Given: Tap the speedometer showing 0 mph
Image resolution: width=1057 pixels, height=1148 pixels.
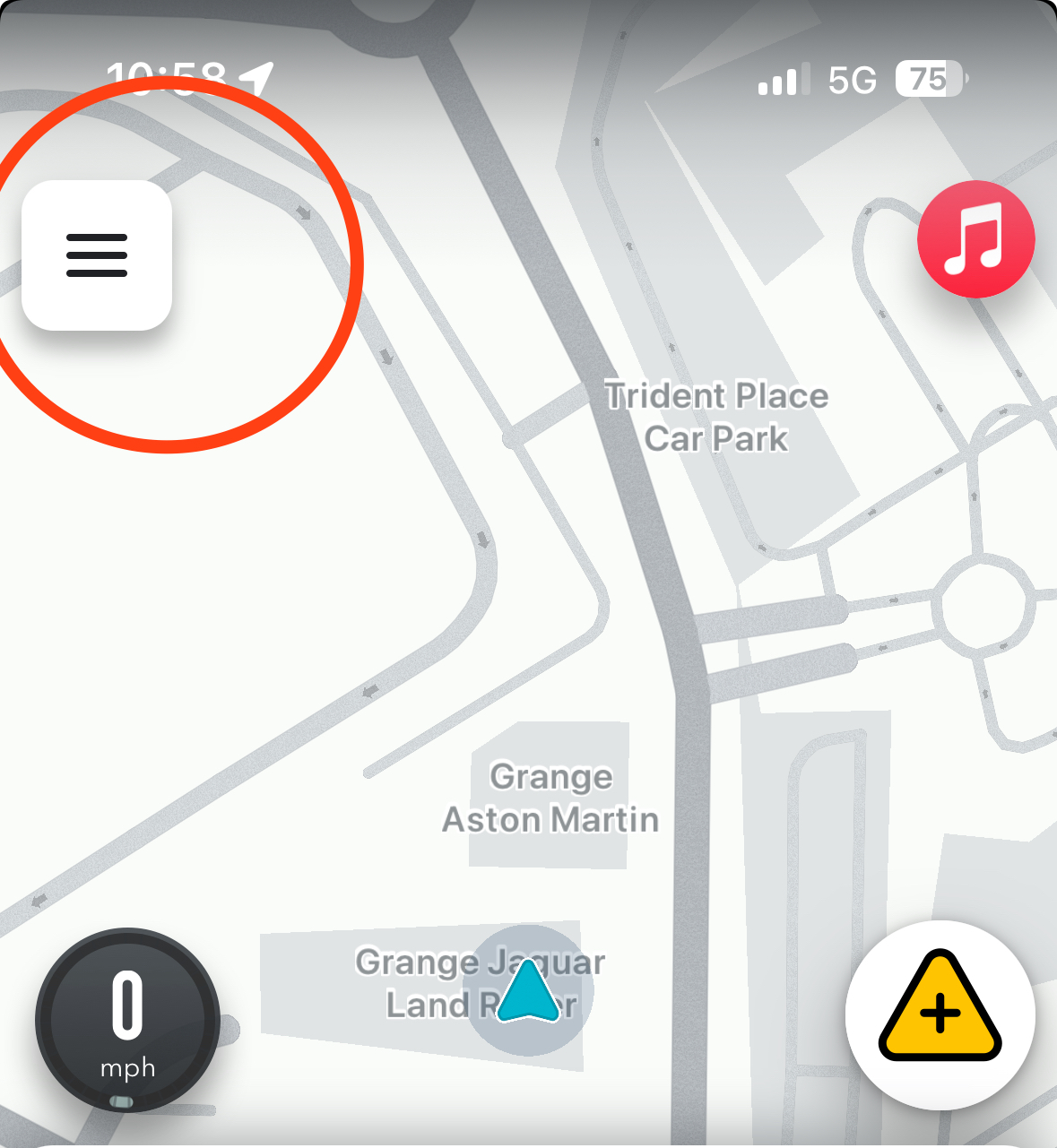Looking at the screenshot, I should point(127,1020).
